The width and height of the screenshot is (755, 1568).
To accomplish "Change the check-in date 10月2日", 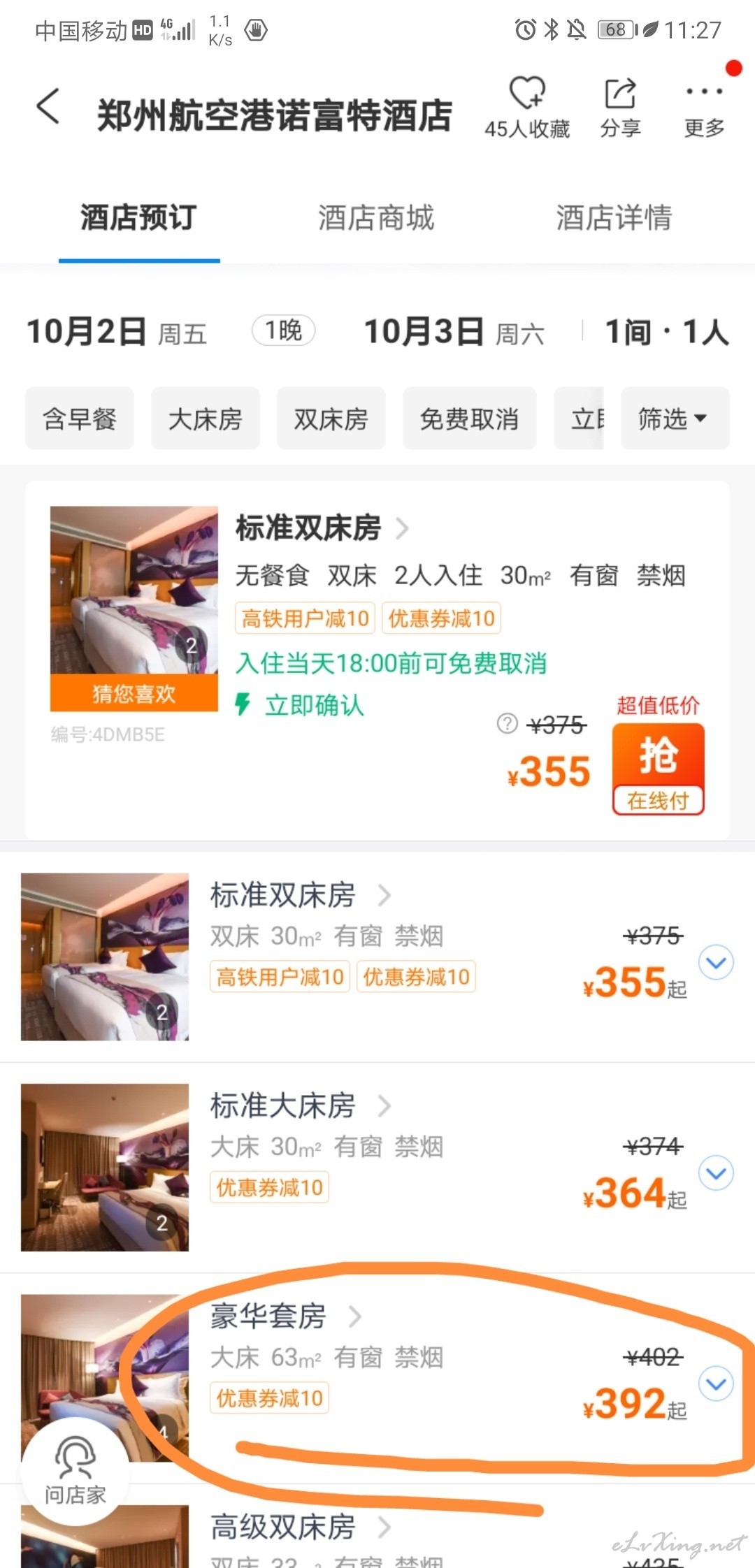I will point(117,331).
